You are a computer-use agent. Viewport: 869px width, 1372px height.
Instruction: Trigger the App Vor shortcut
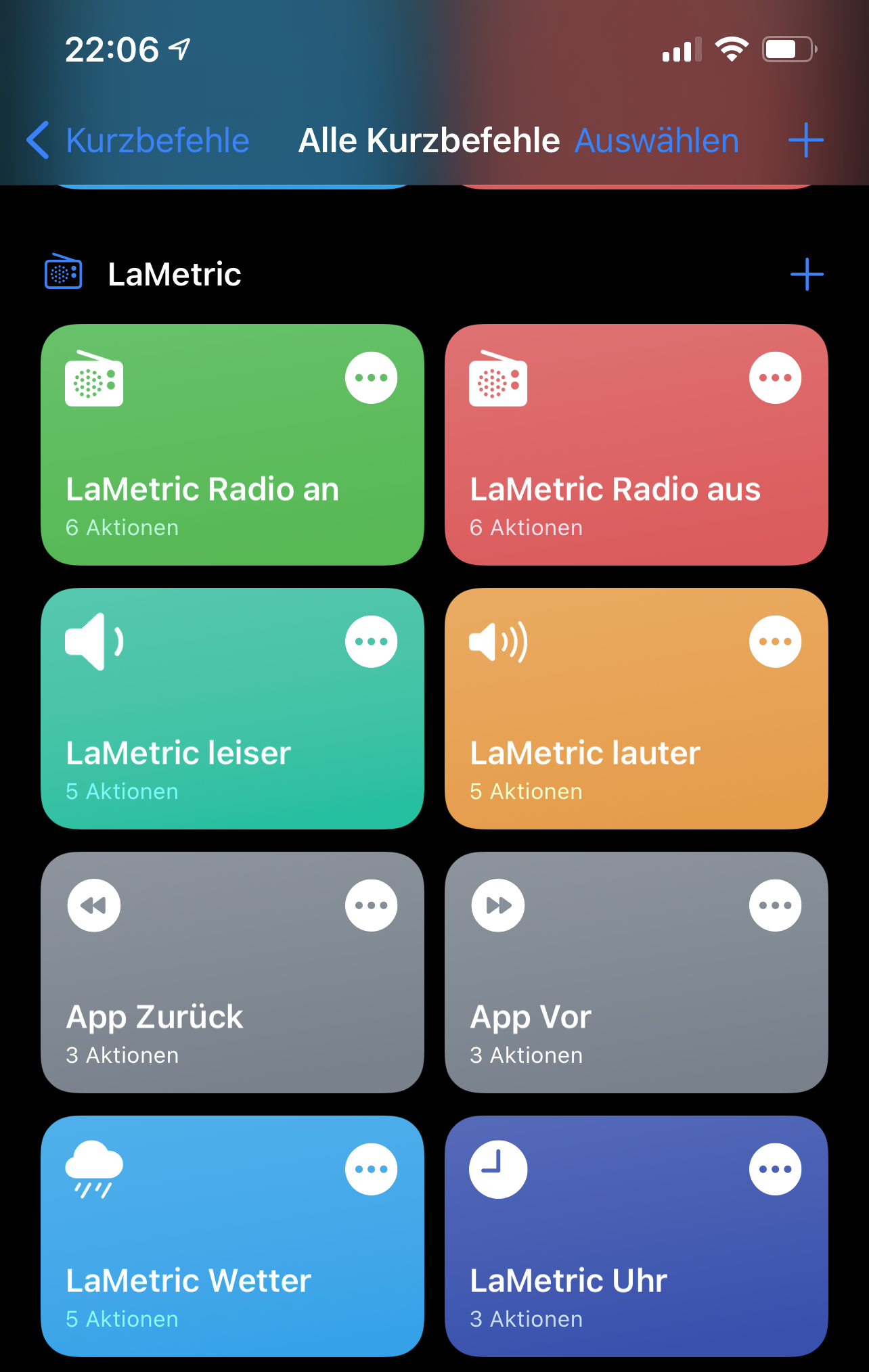point(609,1001)
